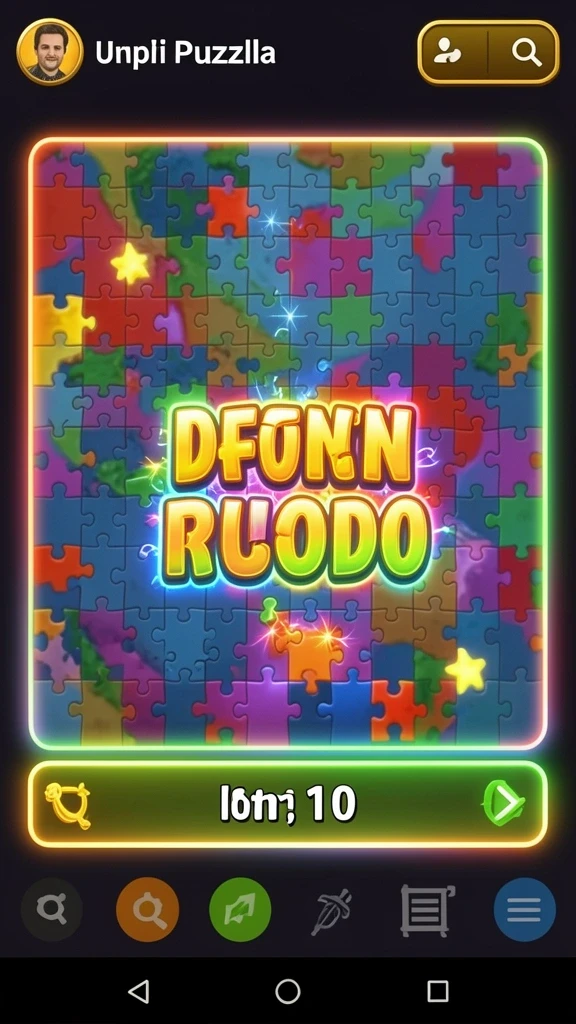
Task: Open the profile avatar
Action: pyautogui.click(x=50, y=52)
